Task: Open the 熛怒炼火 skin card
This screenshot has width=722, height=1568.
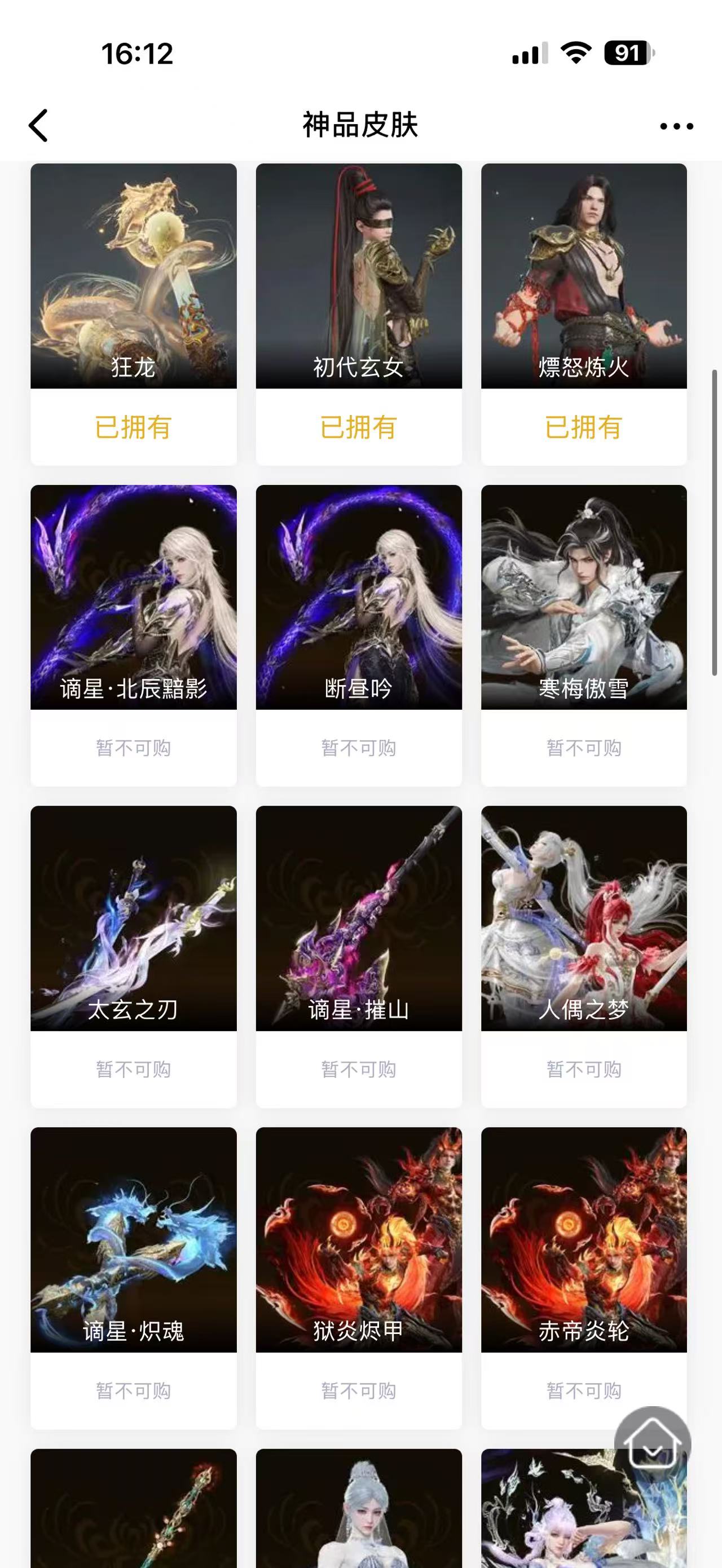Action: tap(584, 276)
